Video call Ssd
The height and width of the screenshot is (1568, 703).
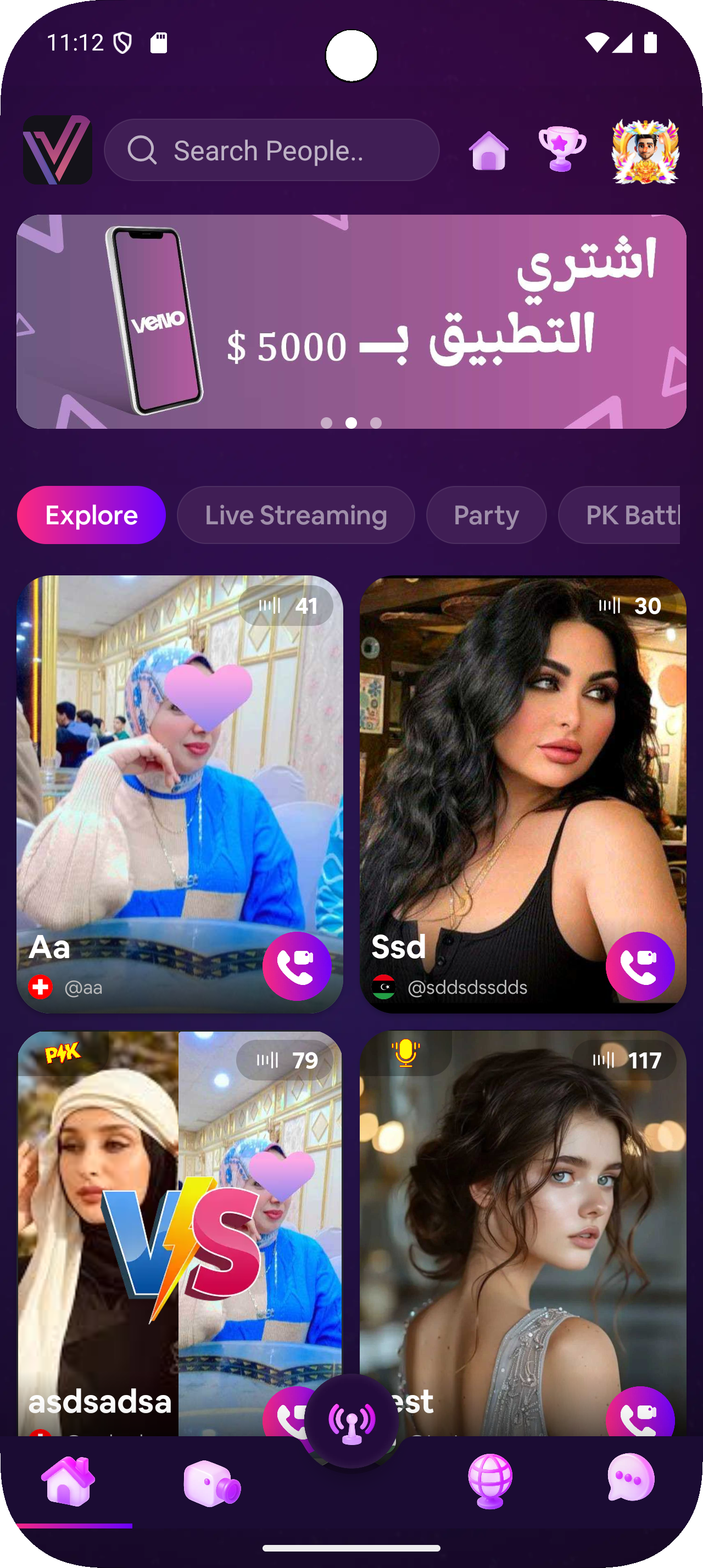click(x=640, y=965)
